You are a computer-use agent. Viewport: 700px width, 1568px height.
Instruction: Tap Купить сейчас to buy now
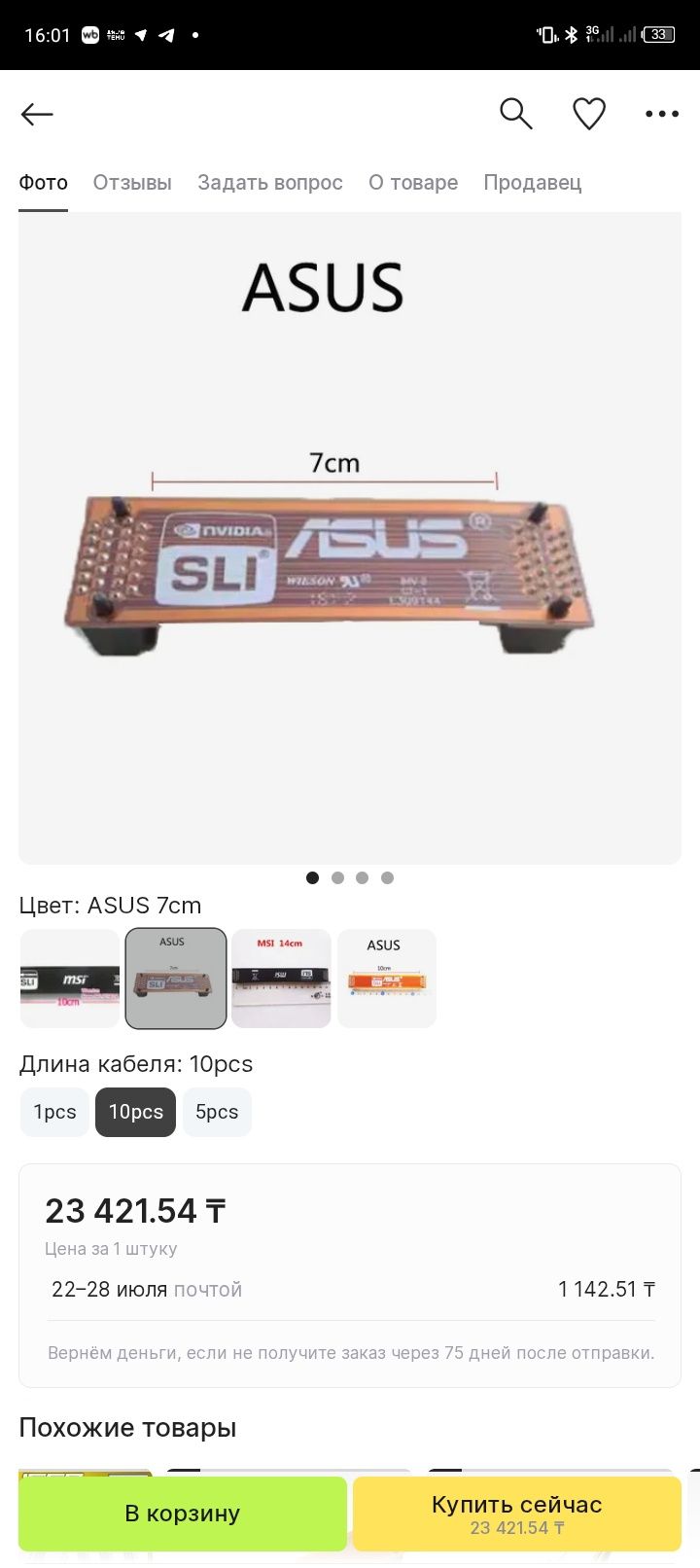pos(517,1514)
